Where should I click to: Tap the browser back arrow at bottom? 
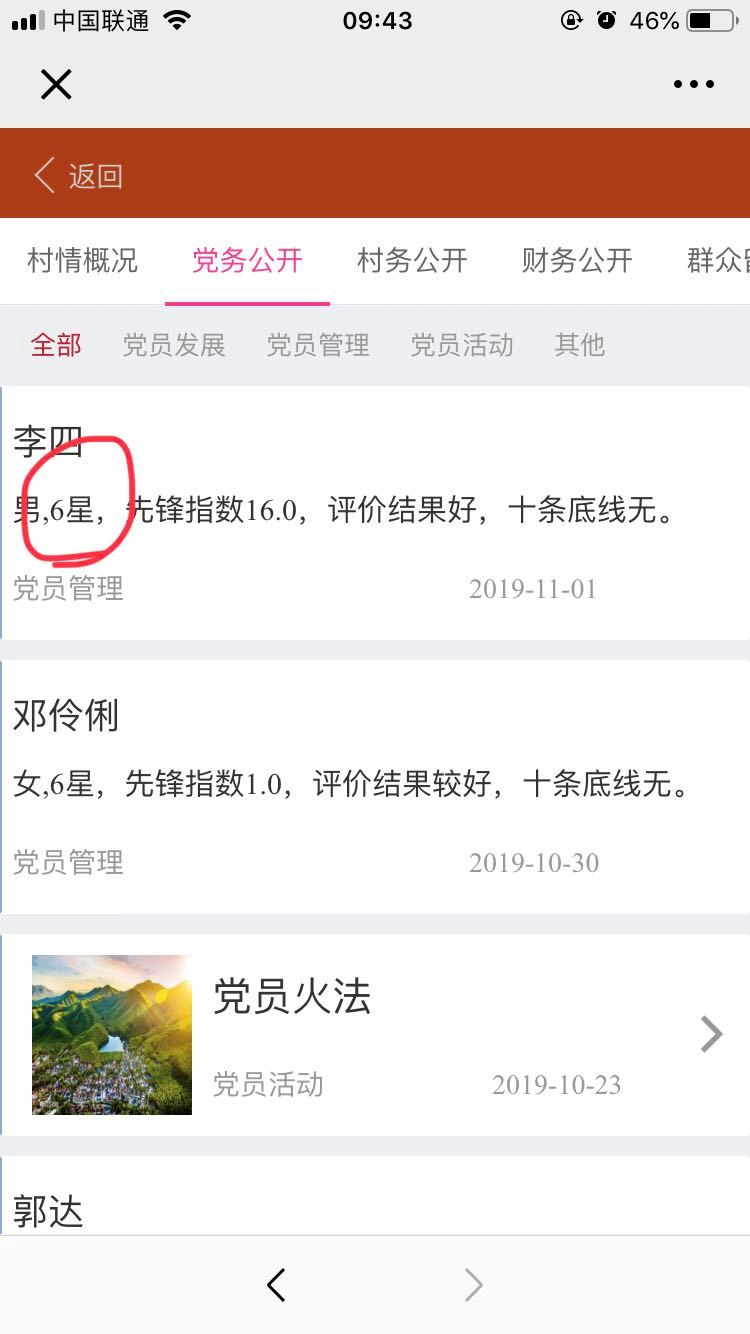point(277,1285)
